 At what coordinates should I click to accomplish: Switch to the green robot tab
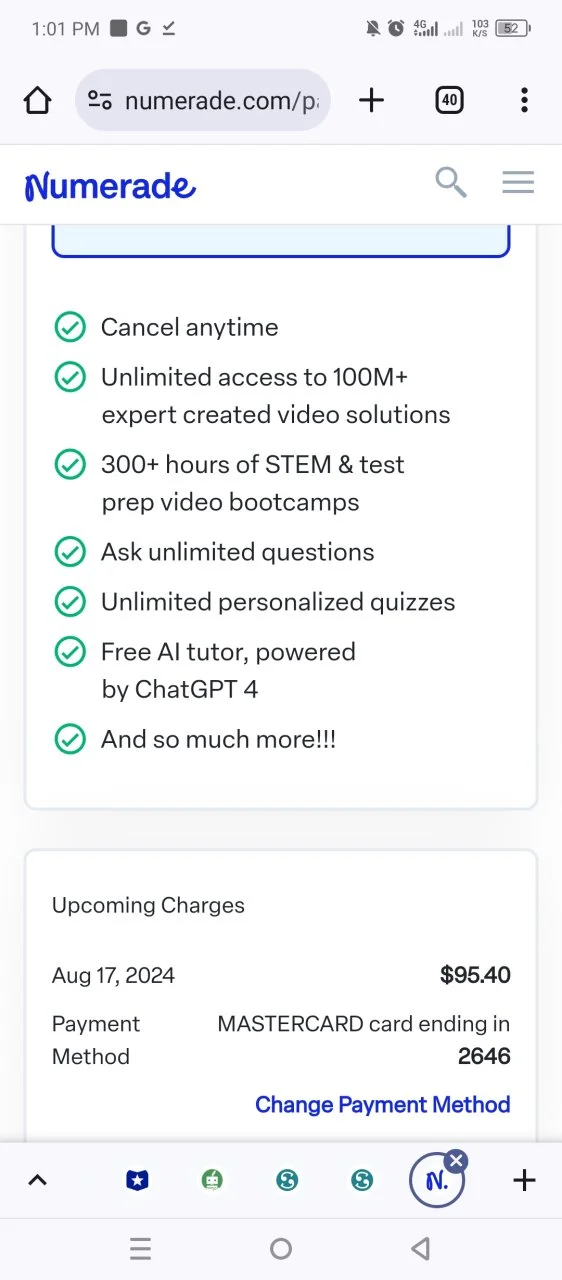[212, 1180]
